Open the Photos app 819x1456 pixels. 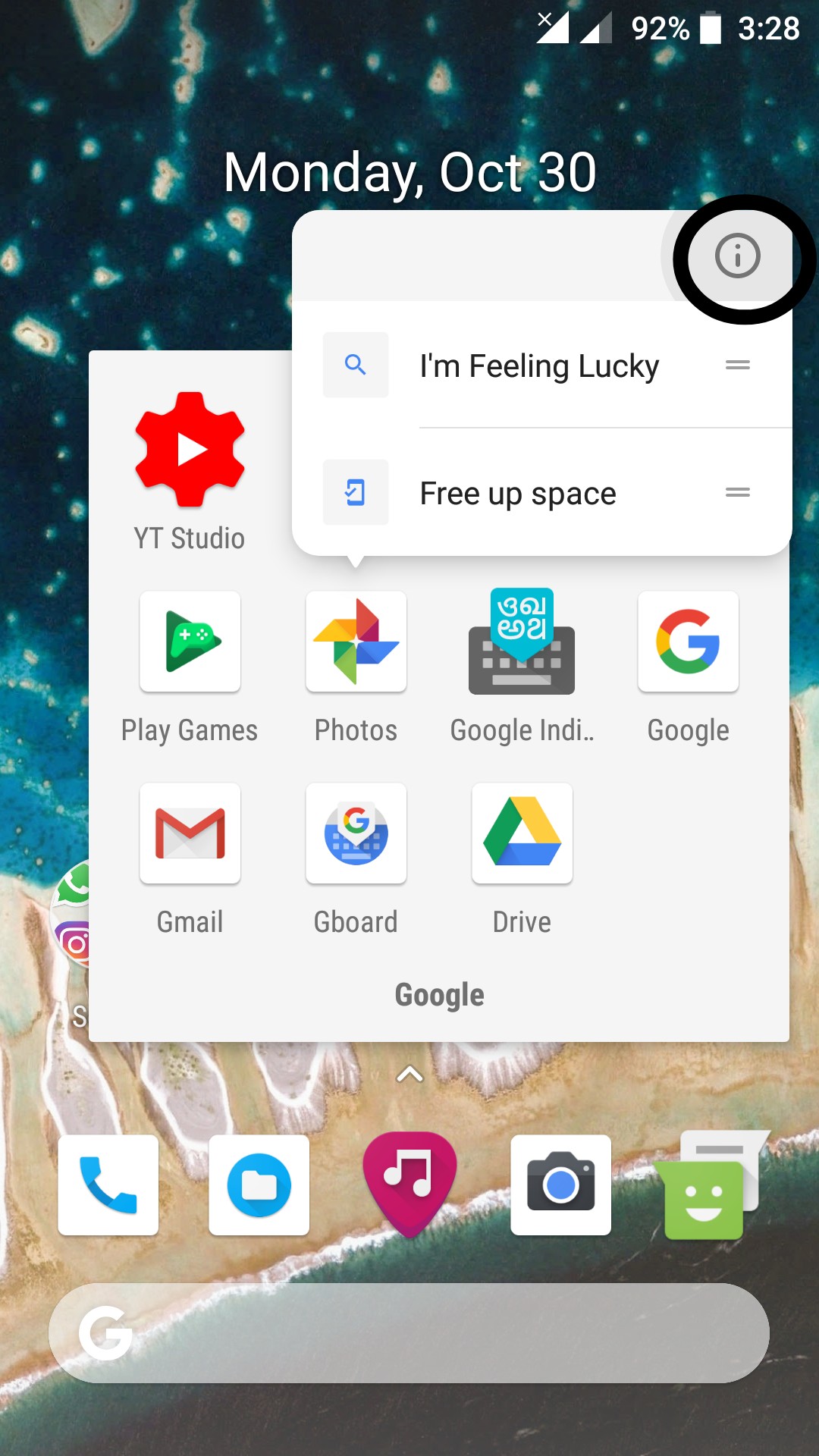click(356, 642)
